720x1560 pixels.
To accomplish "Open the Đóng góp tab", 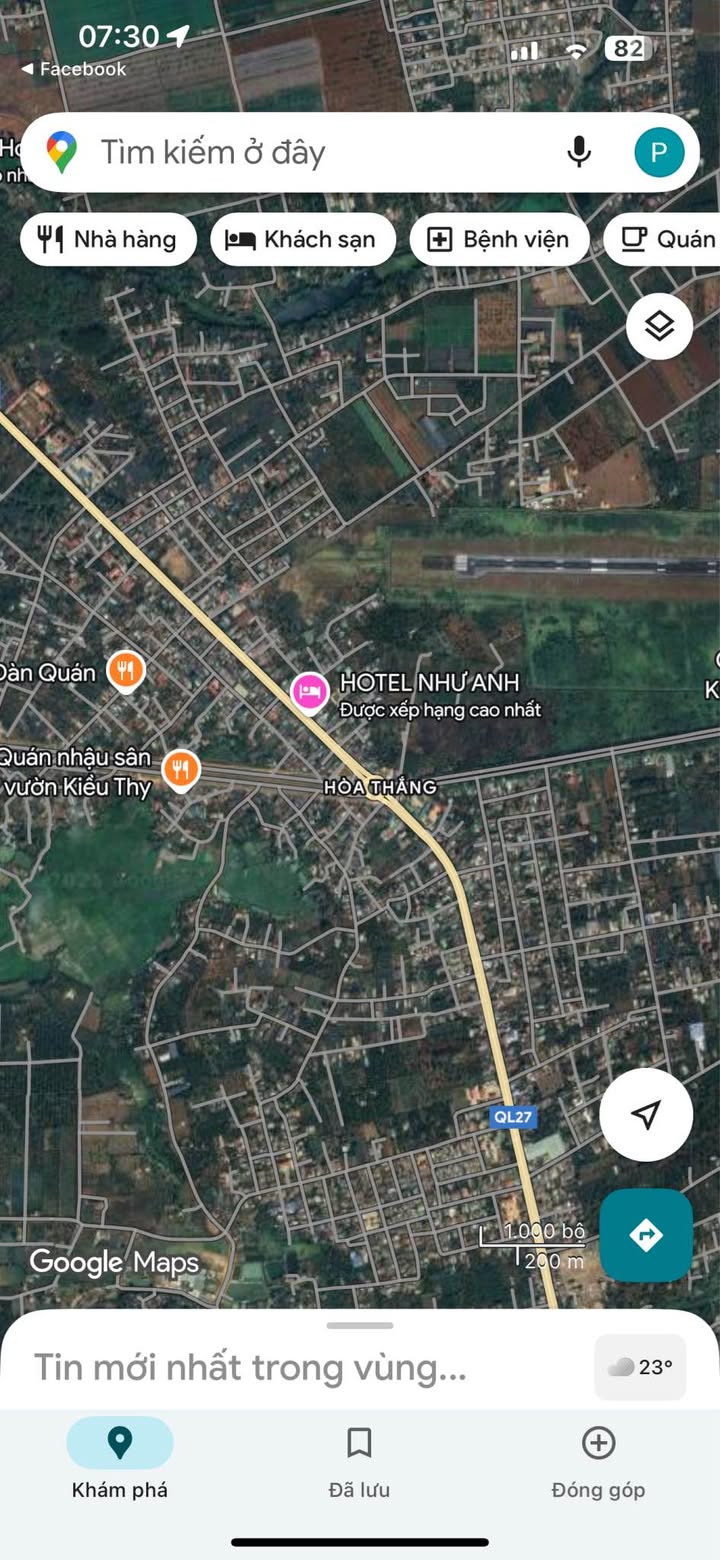I will coord(598,1458).
